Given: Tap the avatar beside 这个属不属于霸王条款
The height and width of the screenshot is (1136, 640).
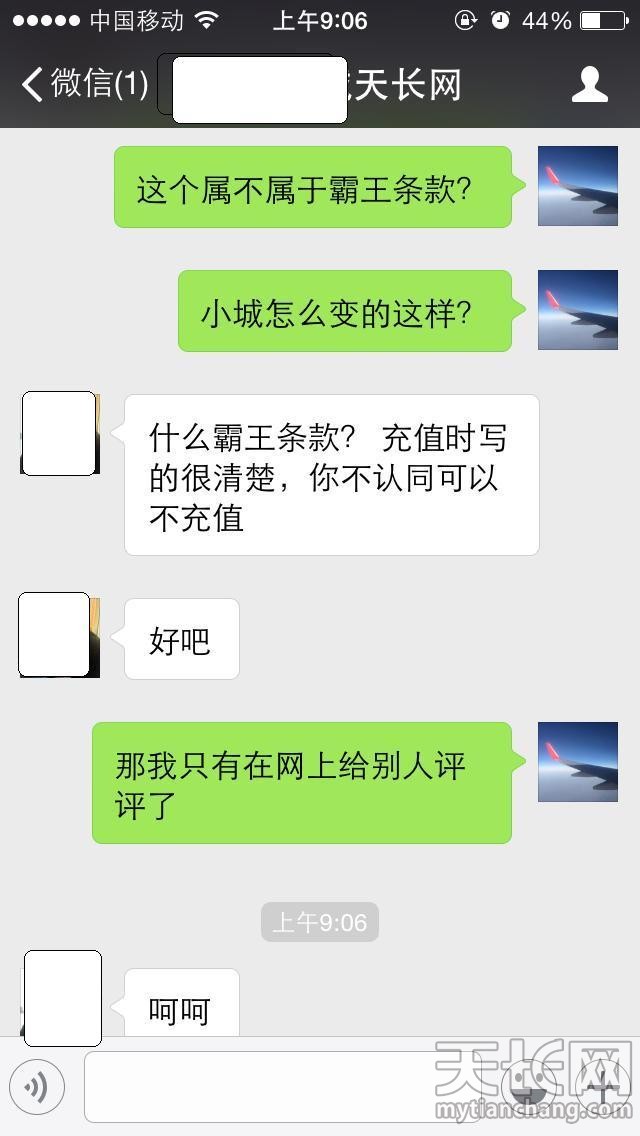Looking at the screenshot, I should (x=577, y=186).
